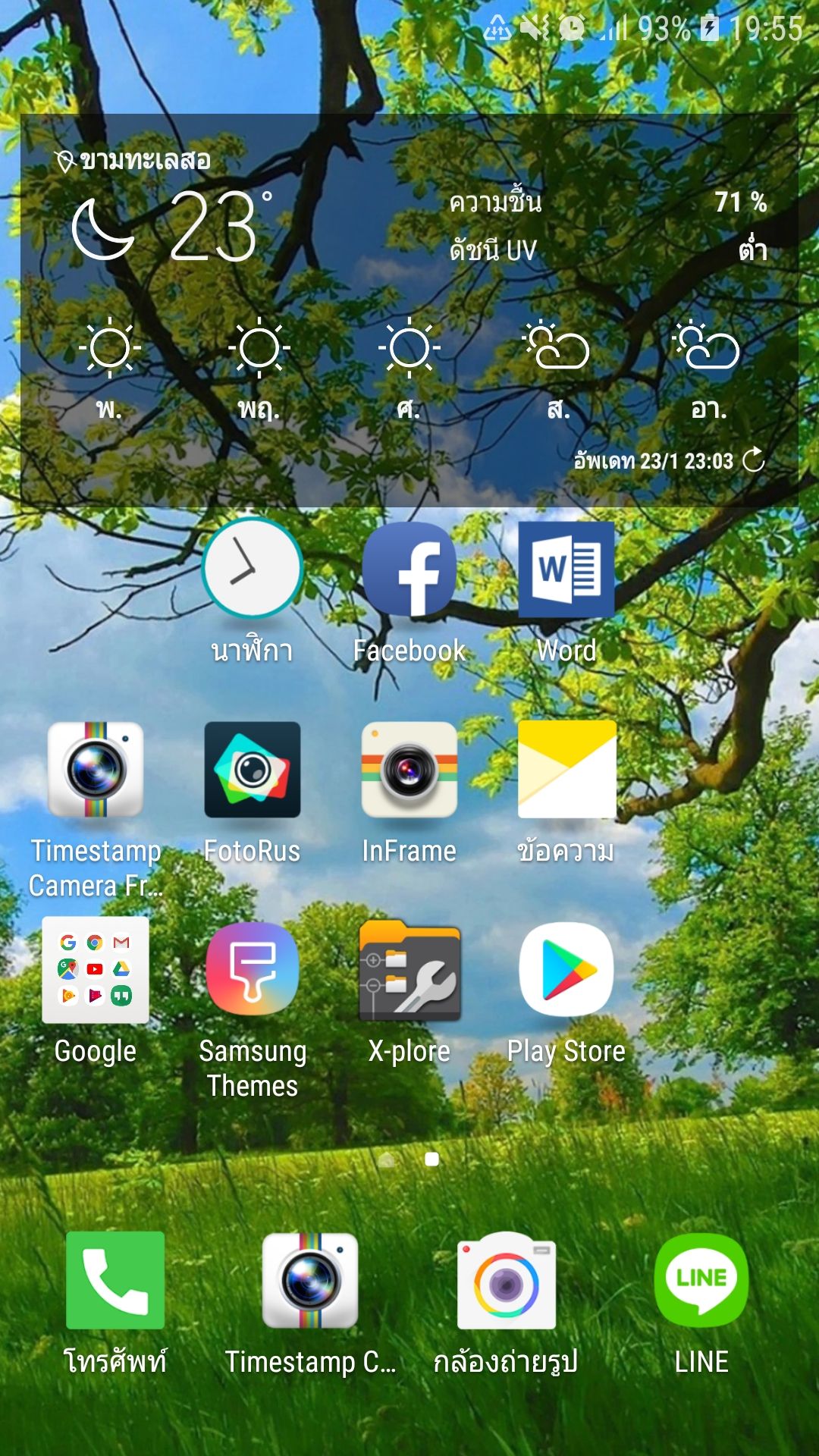Image resolution: width=819 pixels, height=1456 pixels.
Task: Open ข้อความ messages app
Action: [x=566, y=770]
